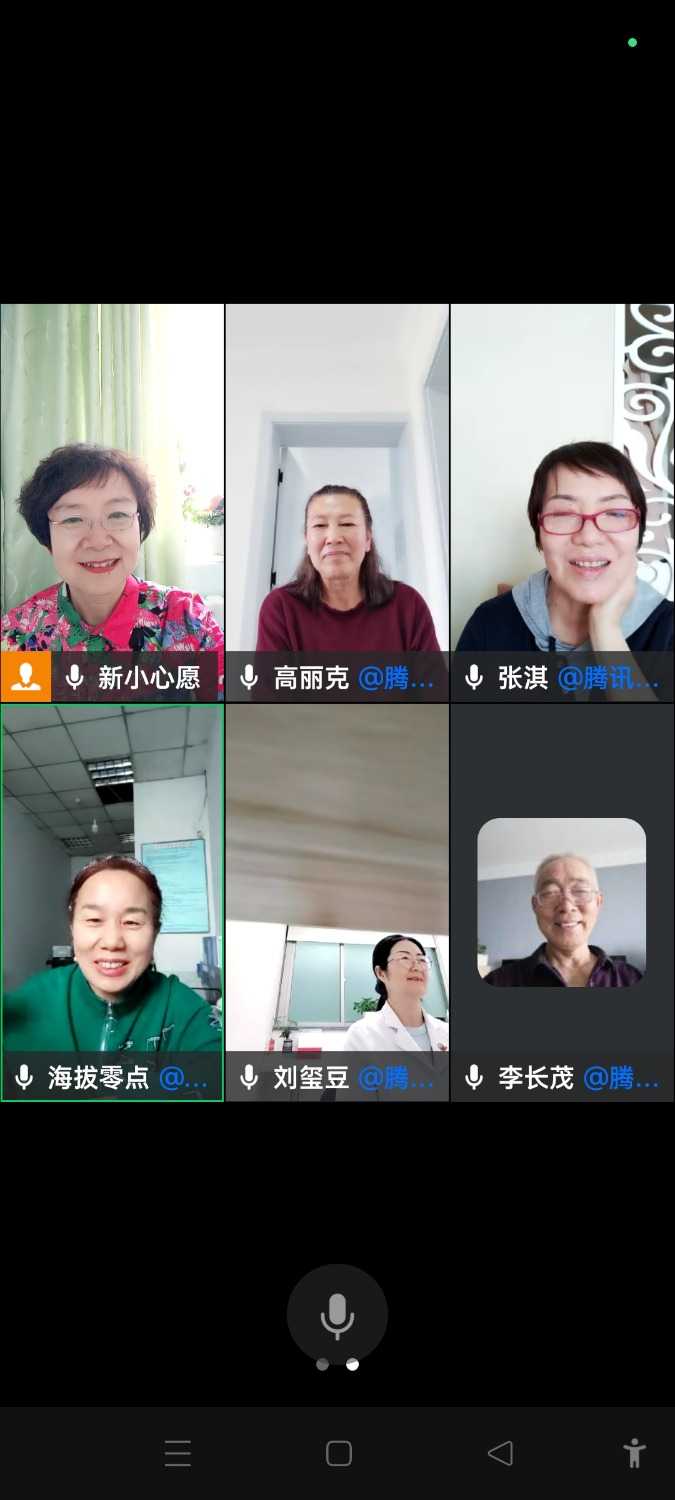Image resolution: width=675 pixels, height=1500 pixels.
Task: Select the video tile of 高丽克
Action: (x=337, y=480)
